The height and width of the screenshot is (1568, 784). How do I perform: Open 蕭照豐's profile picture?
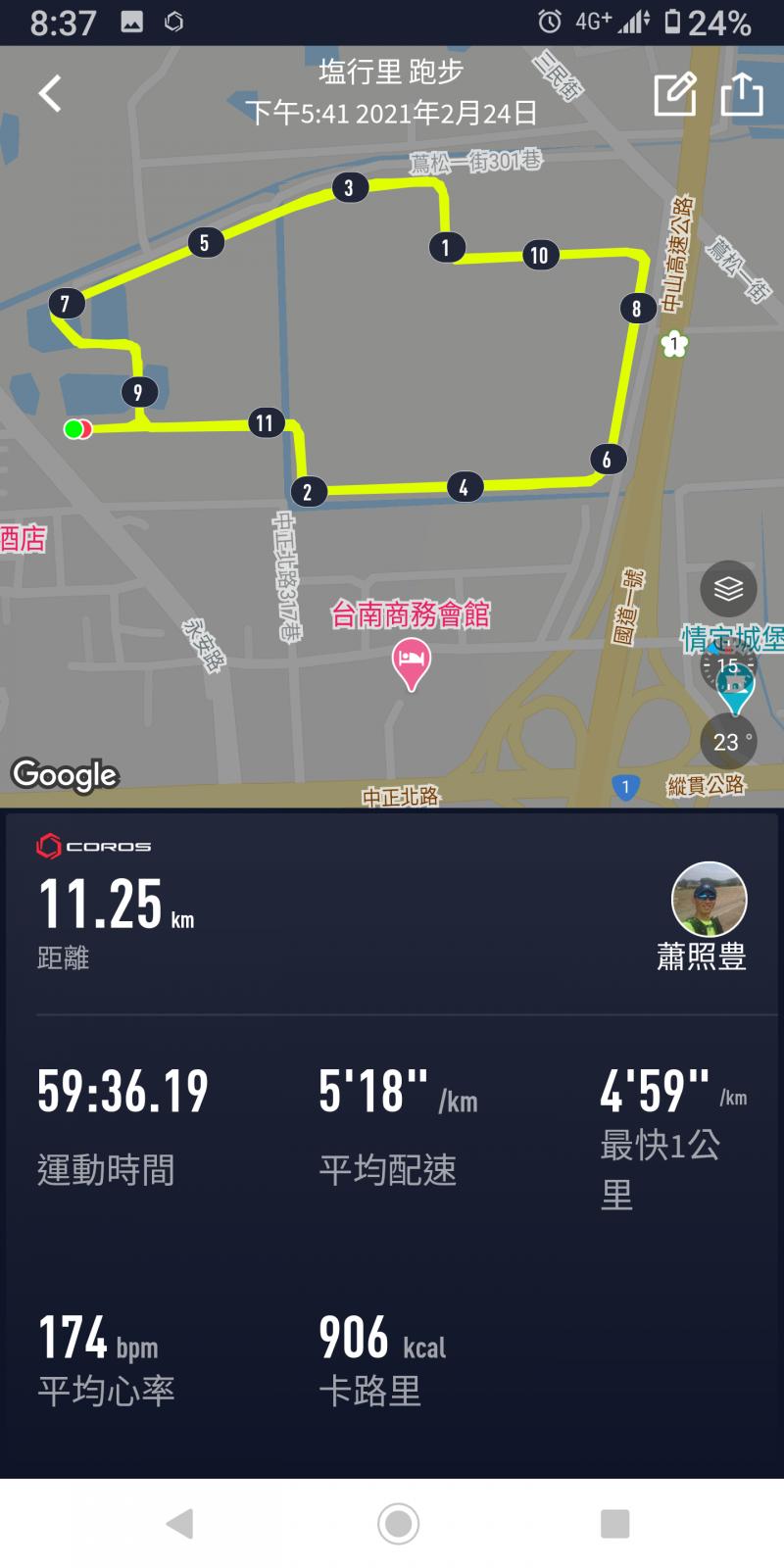pyautogui.click(x=709, y=900)
